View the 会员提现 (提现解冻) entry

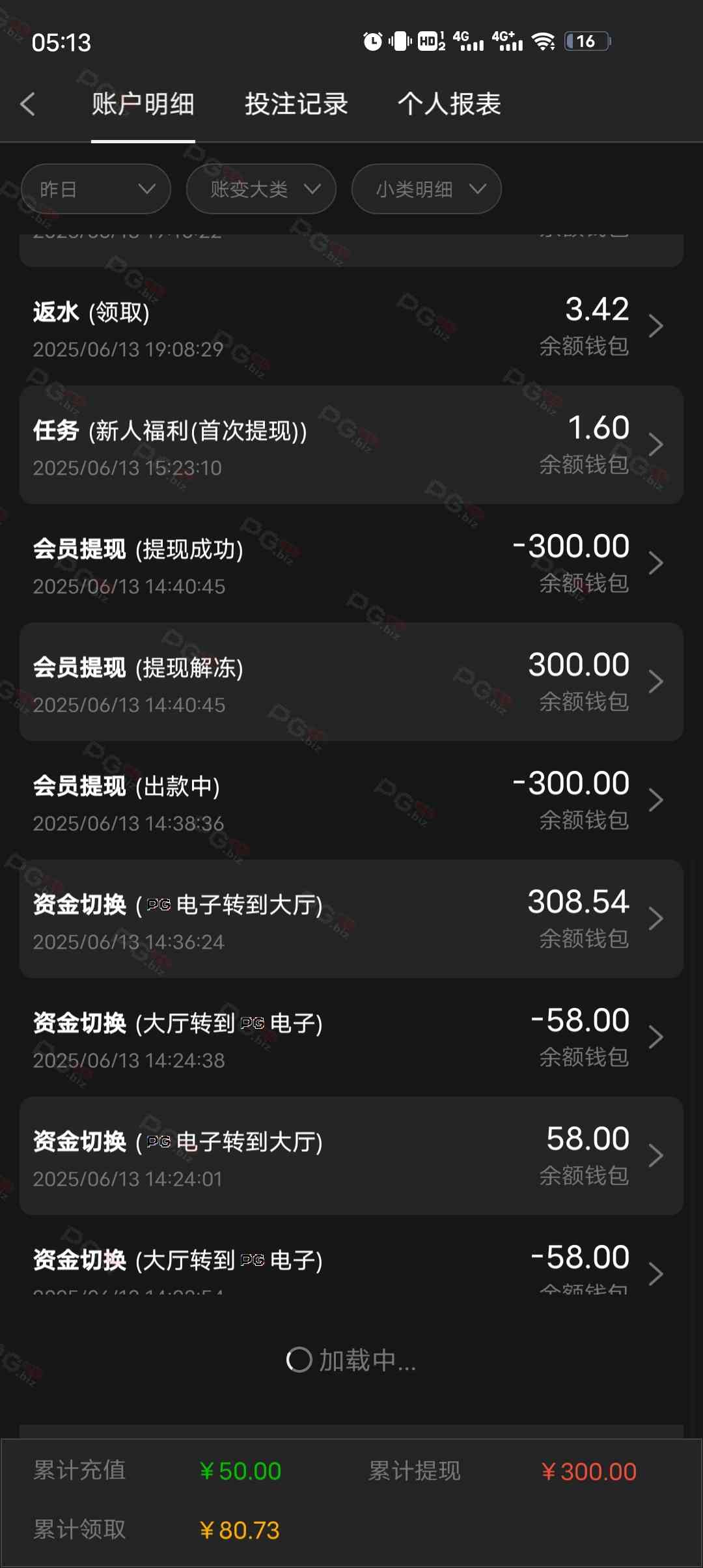(351, 682)
